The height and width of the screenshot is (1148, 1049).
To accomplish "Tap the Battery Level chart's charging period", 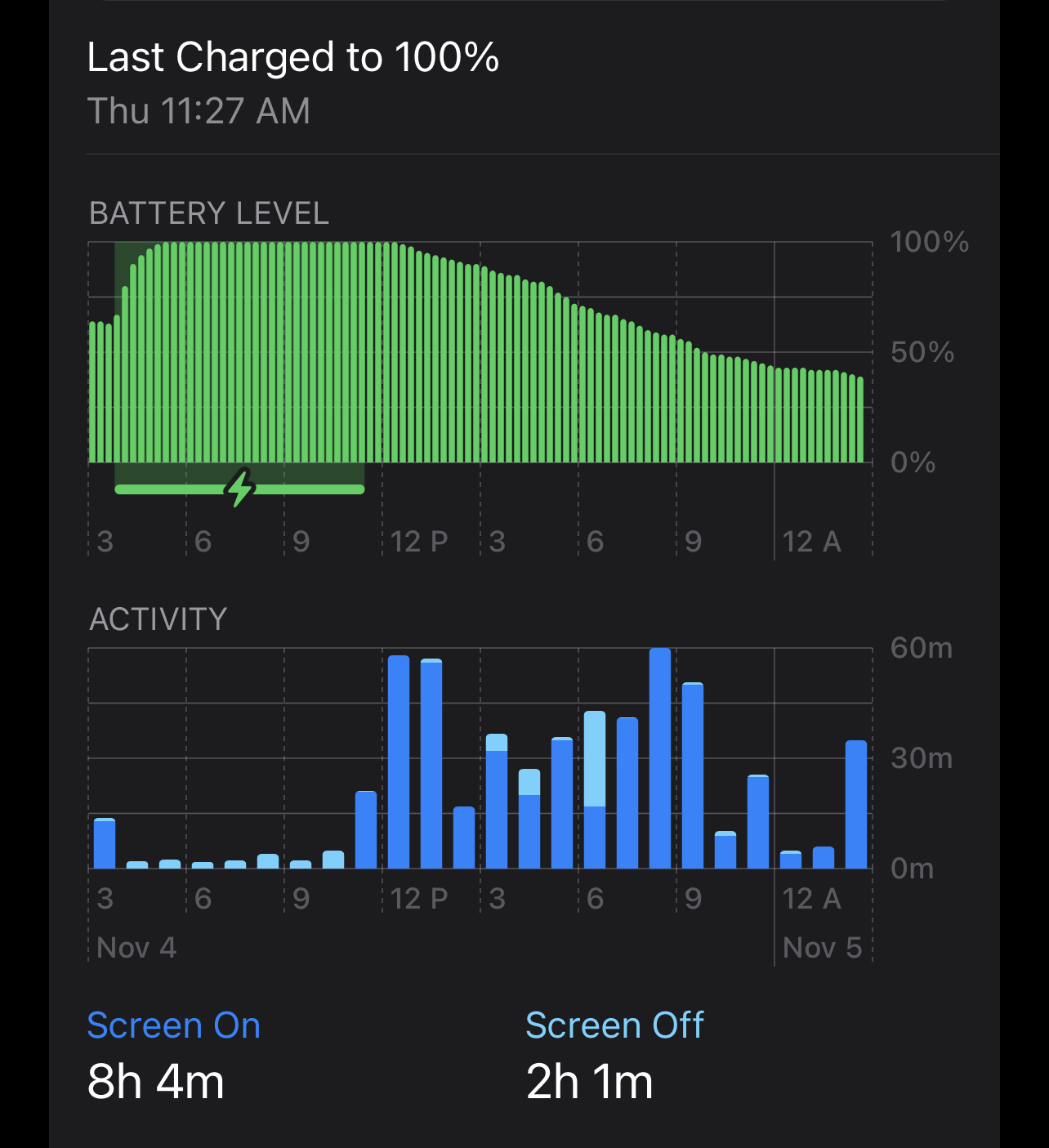I will (239, 489).
